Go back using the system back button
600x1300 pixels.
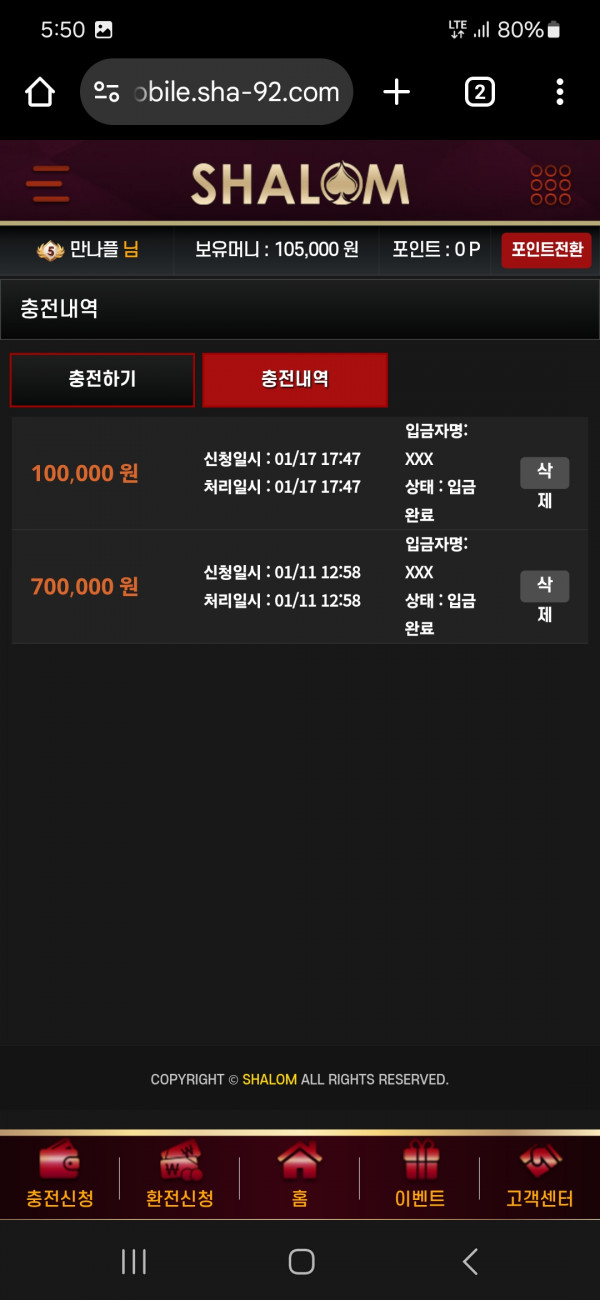470,1262
